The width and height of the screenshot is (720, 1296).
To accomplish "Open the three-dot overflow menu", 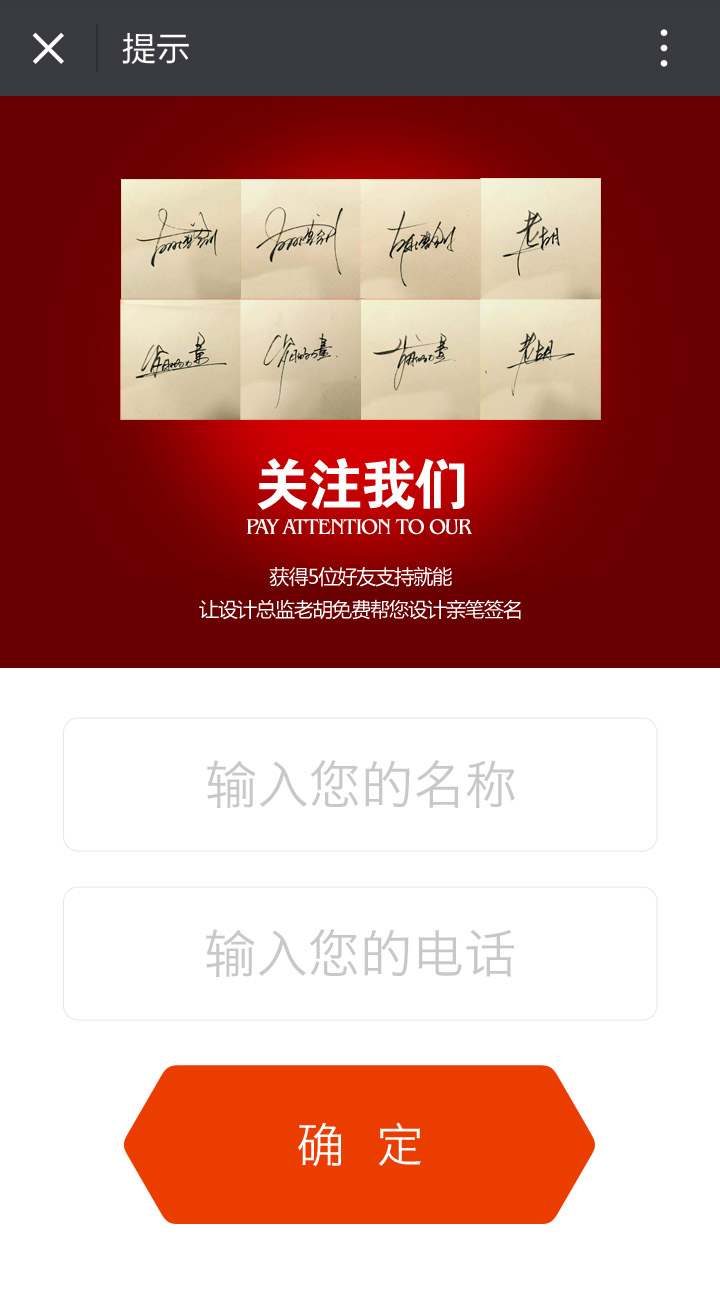I will 663,48.
